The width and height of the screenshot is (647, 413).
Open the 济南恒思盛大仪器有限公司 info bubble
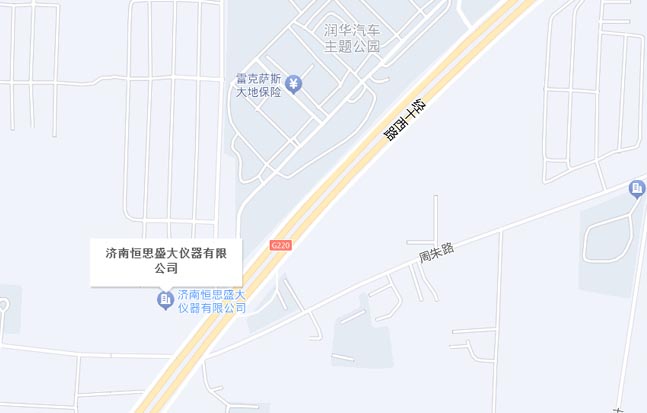coord(166,261)
